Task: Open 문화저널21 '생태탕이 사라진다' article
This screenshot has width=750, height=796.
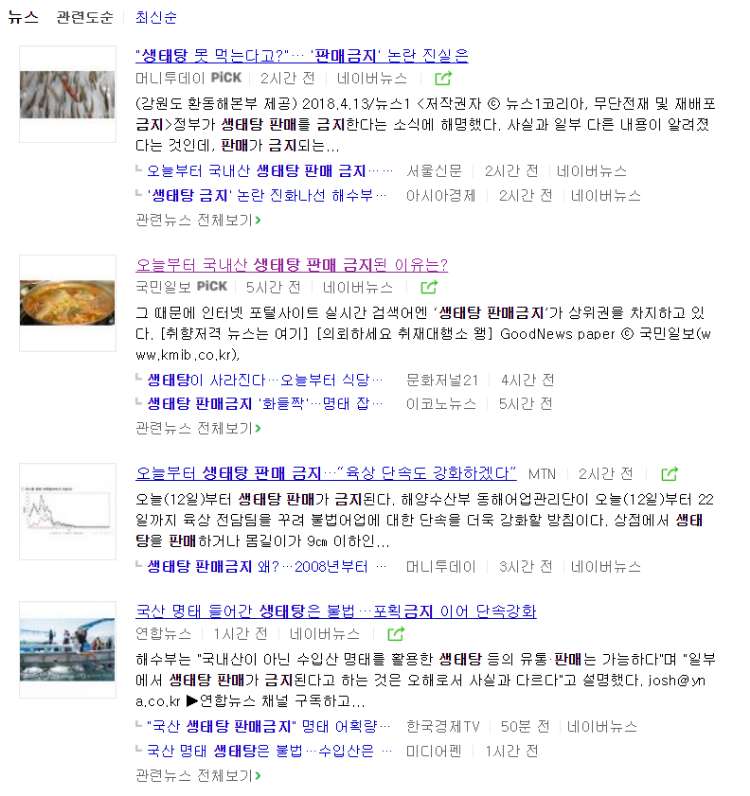Action: point(265,380)
